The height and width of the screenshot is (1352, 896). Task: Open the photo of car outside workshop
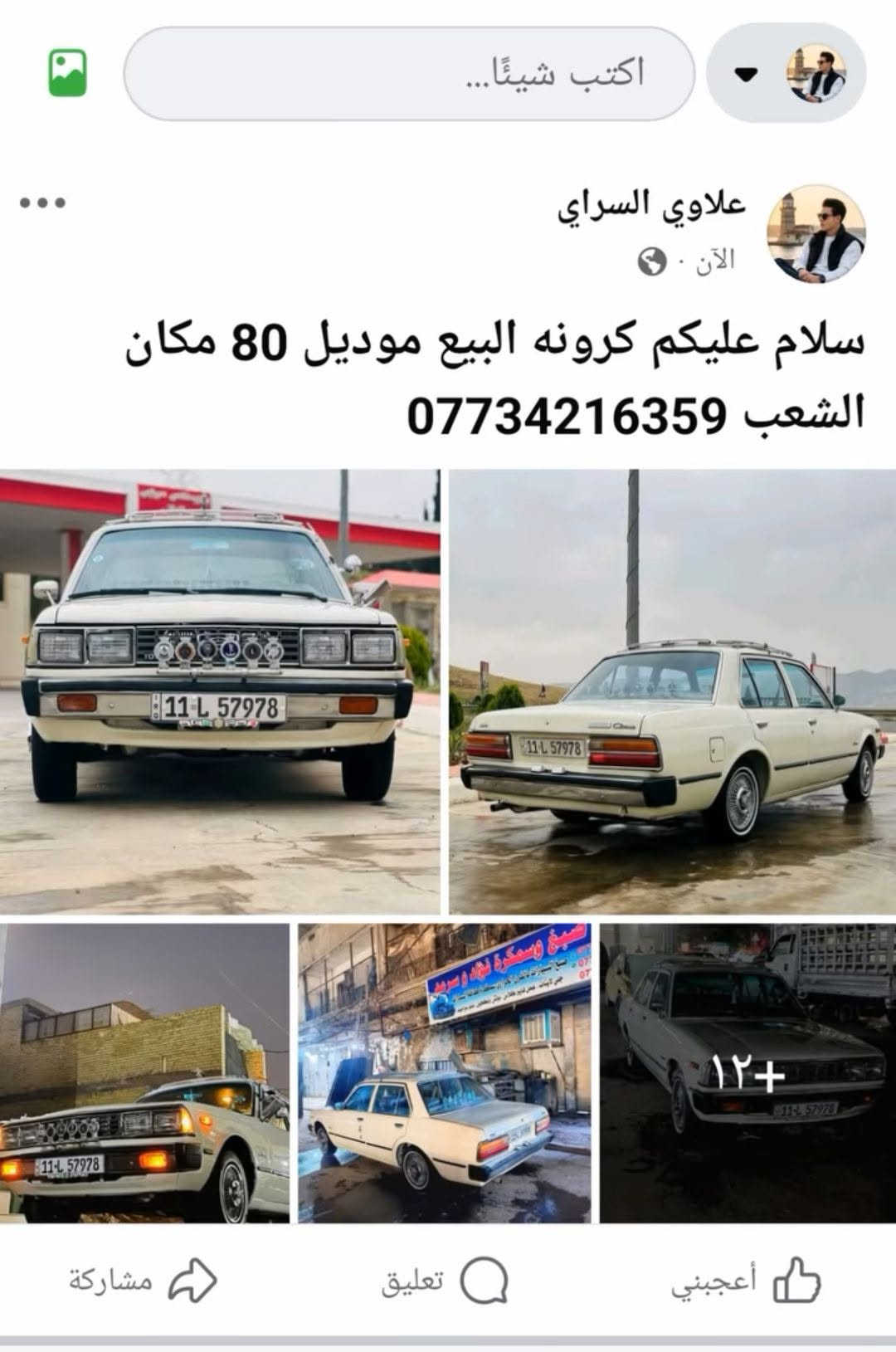tap(445, 1072)
